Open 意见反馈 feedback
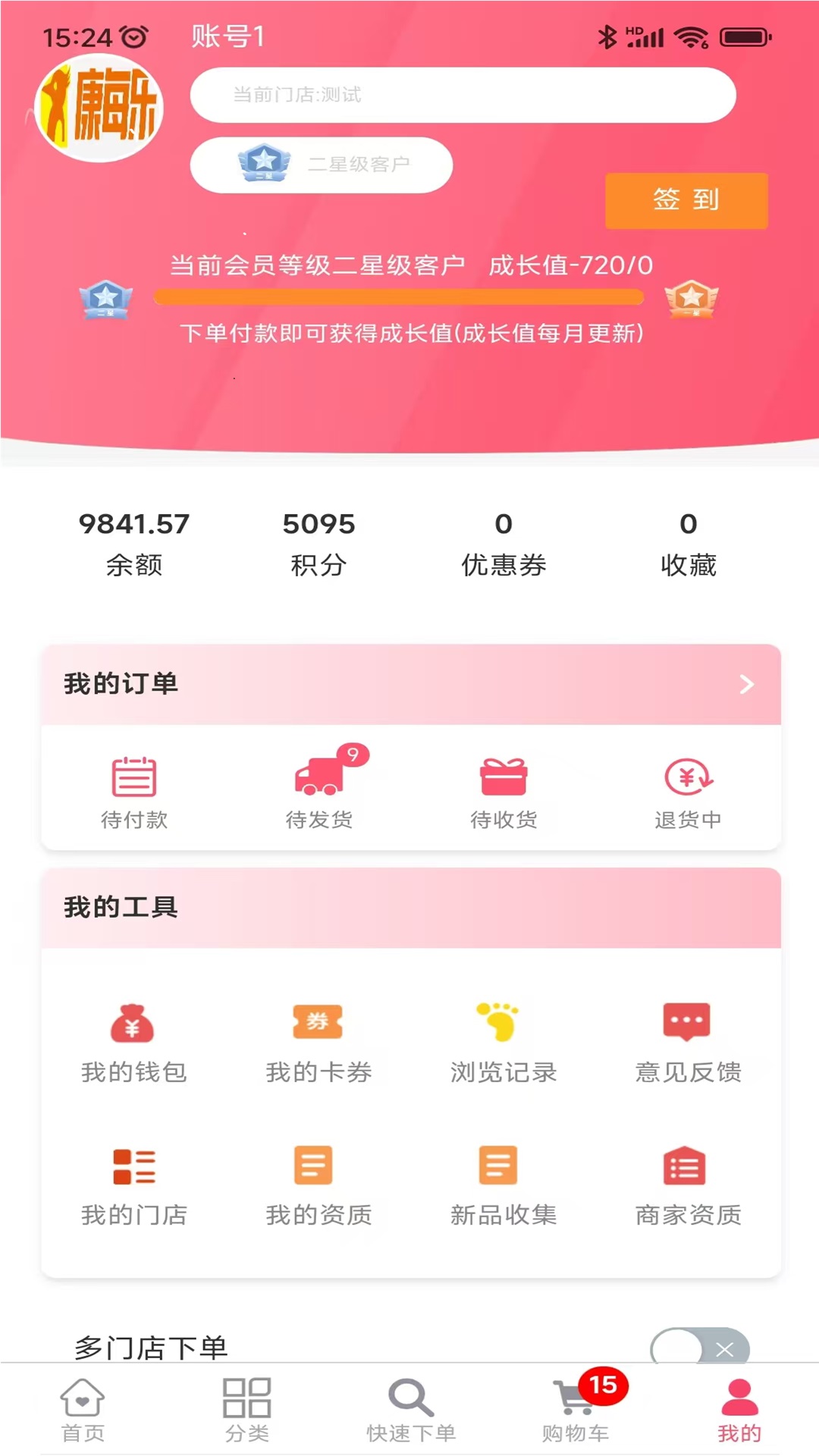The width and height of the screenshot is (819, 1456). coord(688,1042)
